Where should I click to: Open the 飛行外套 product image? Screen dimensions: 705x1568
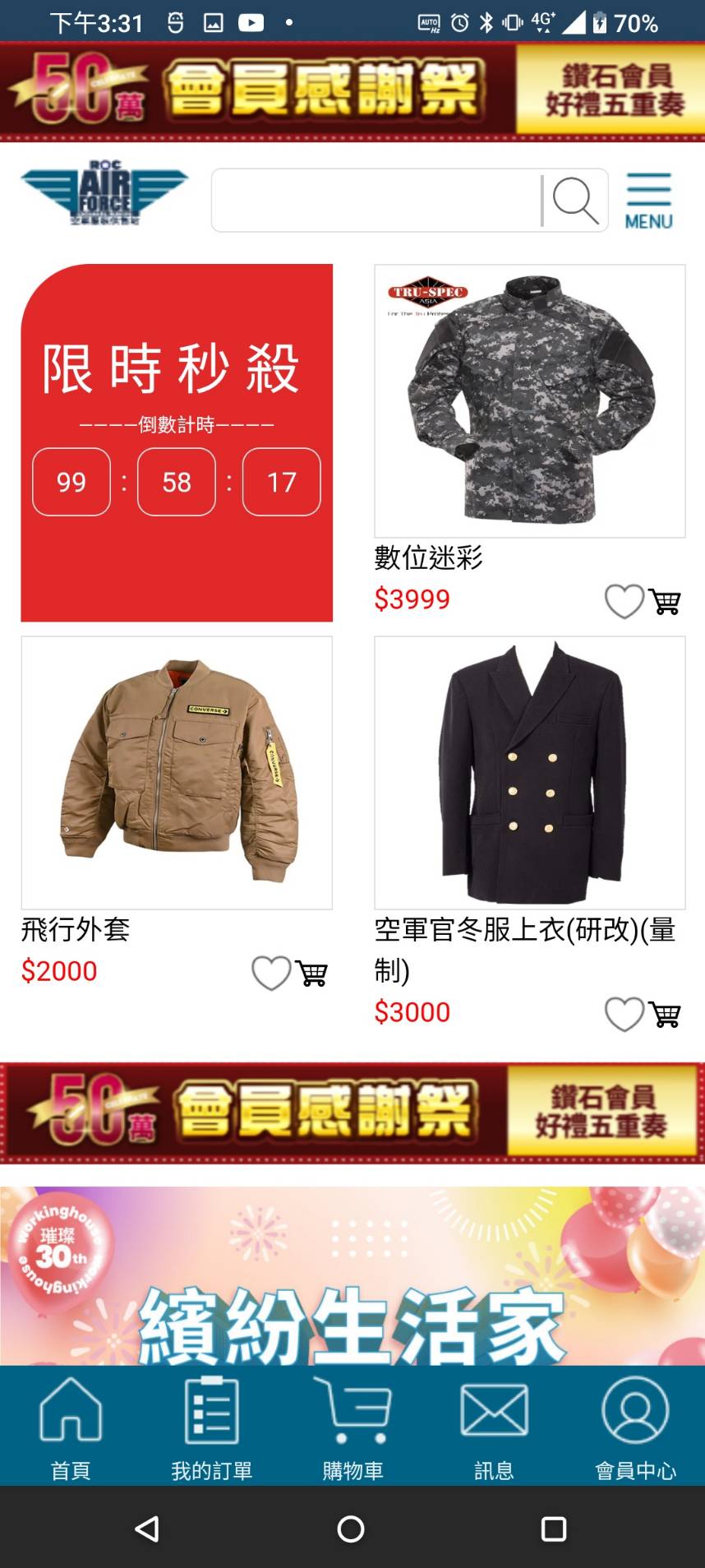(x=177, y=773)
